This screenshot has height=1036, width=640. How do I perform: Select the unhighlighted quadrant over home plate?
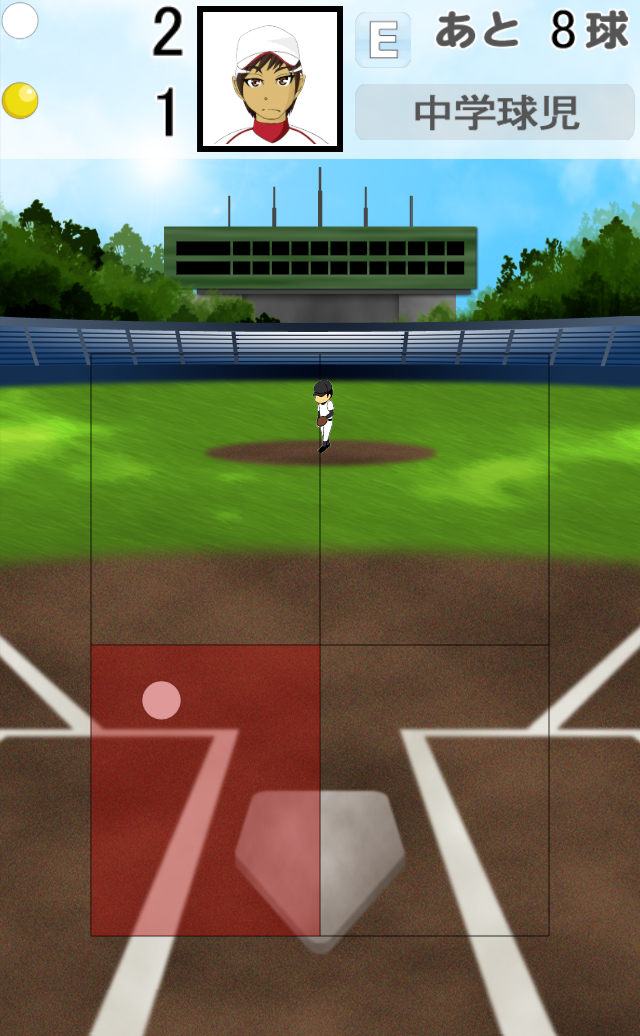tap(435, 790)
